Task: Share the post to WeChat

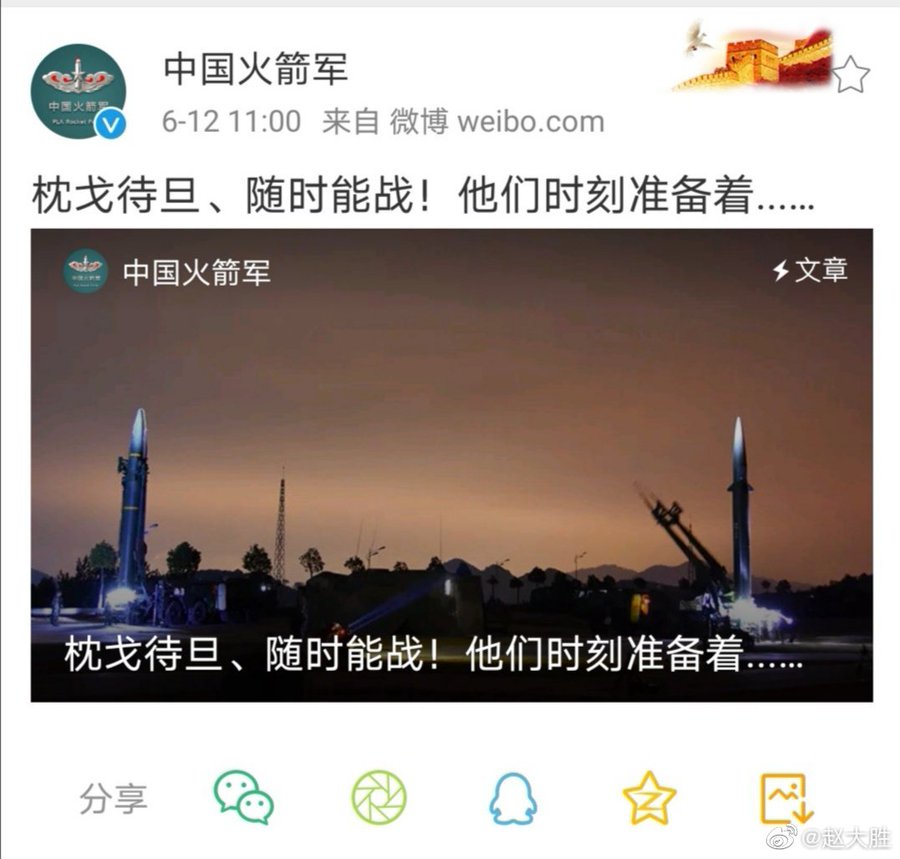Action: tap(244, 798)
